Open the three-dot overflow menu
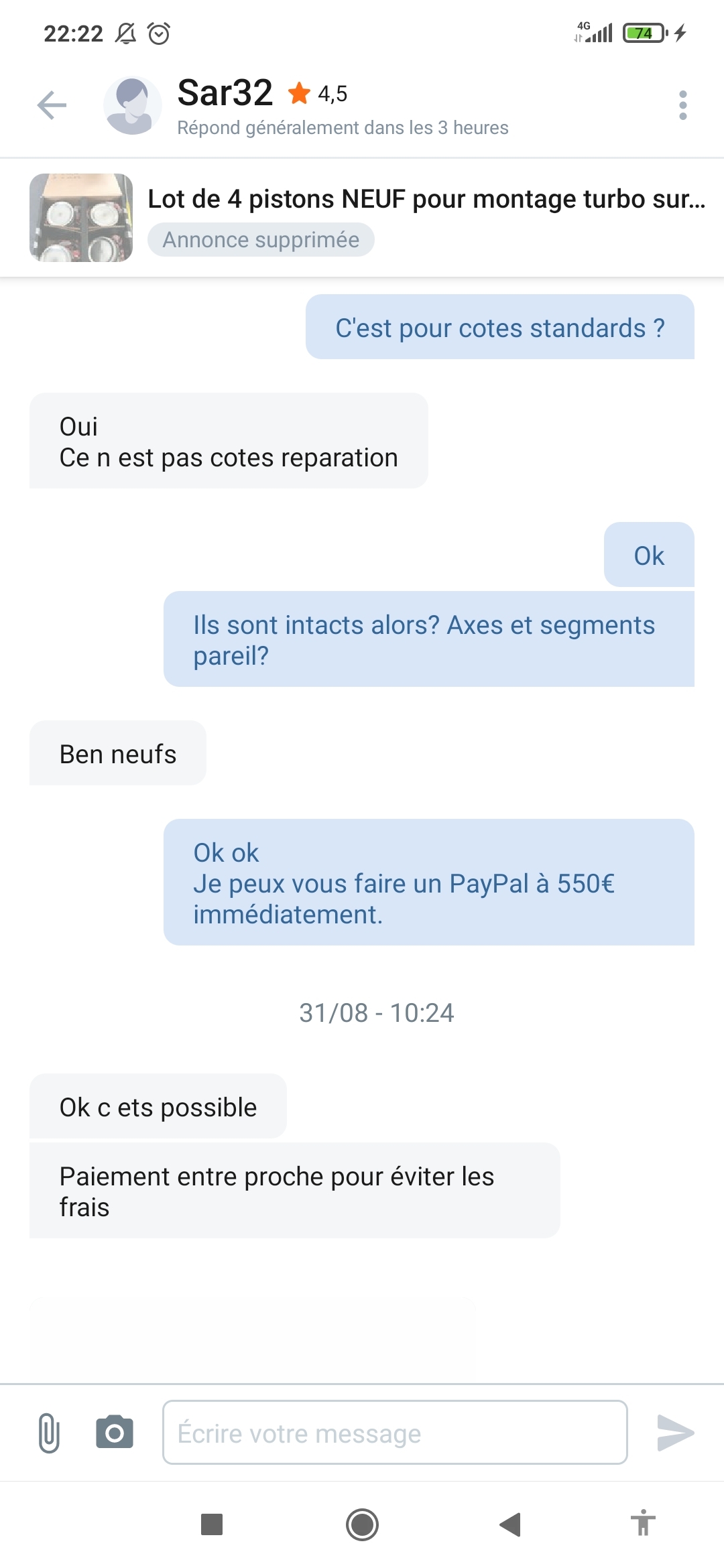The width and height of the screenshot is (724, 1568). 682,105
